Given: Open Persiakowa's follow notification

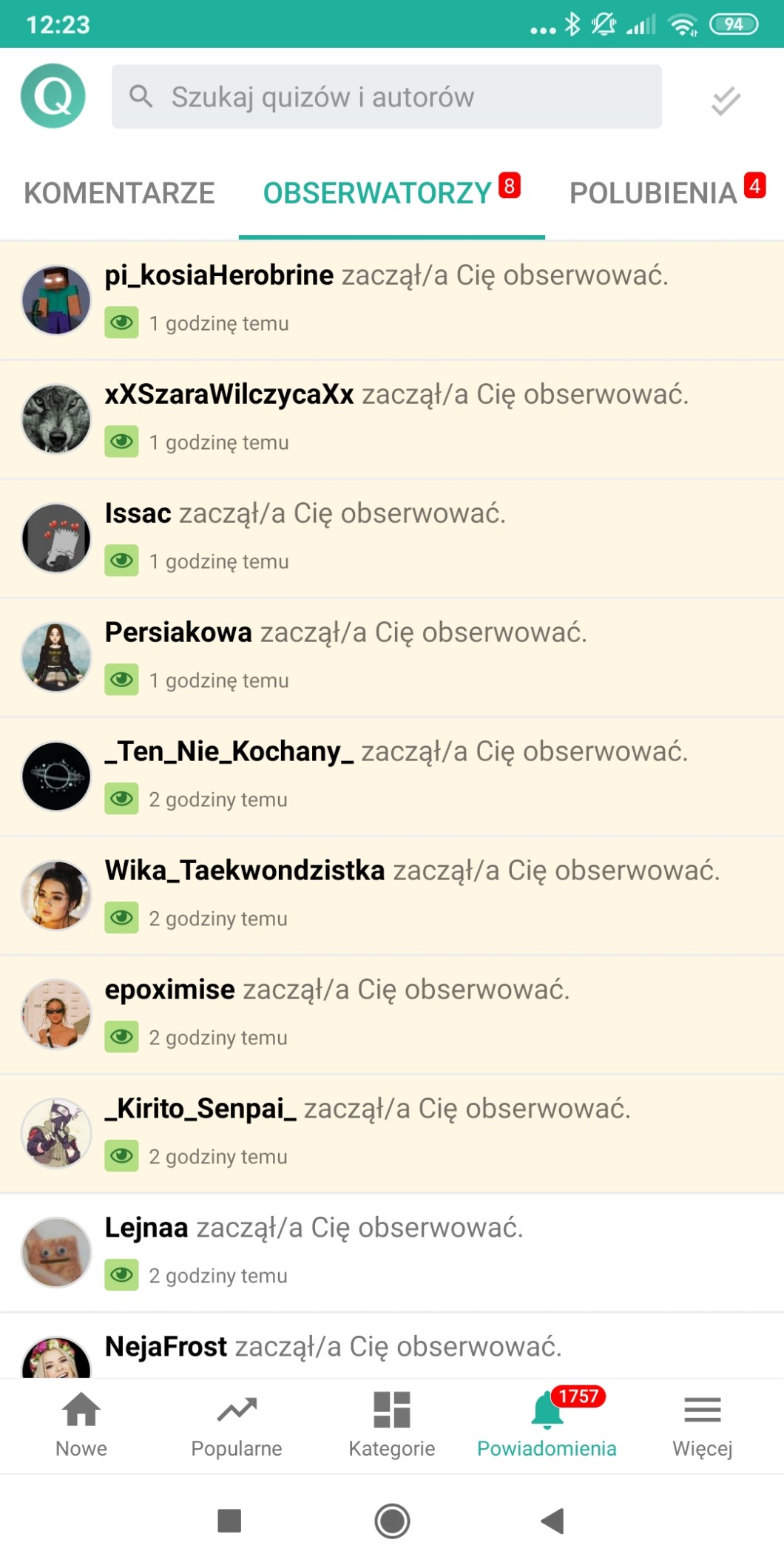Looking at the screenshot, I should [392, 658].
